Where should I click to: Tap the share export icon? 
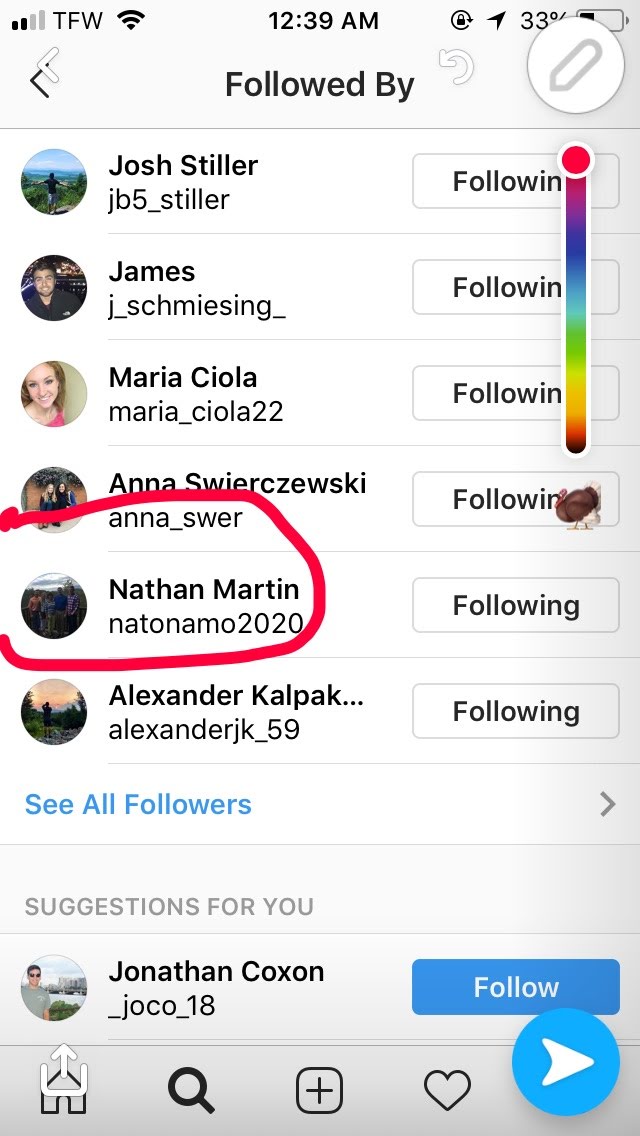tap(64, 1072)
